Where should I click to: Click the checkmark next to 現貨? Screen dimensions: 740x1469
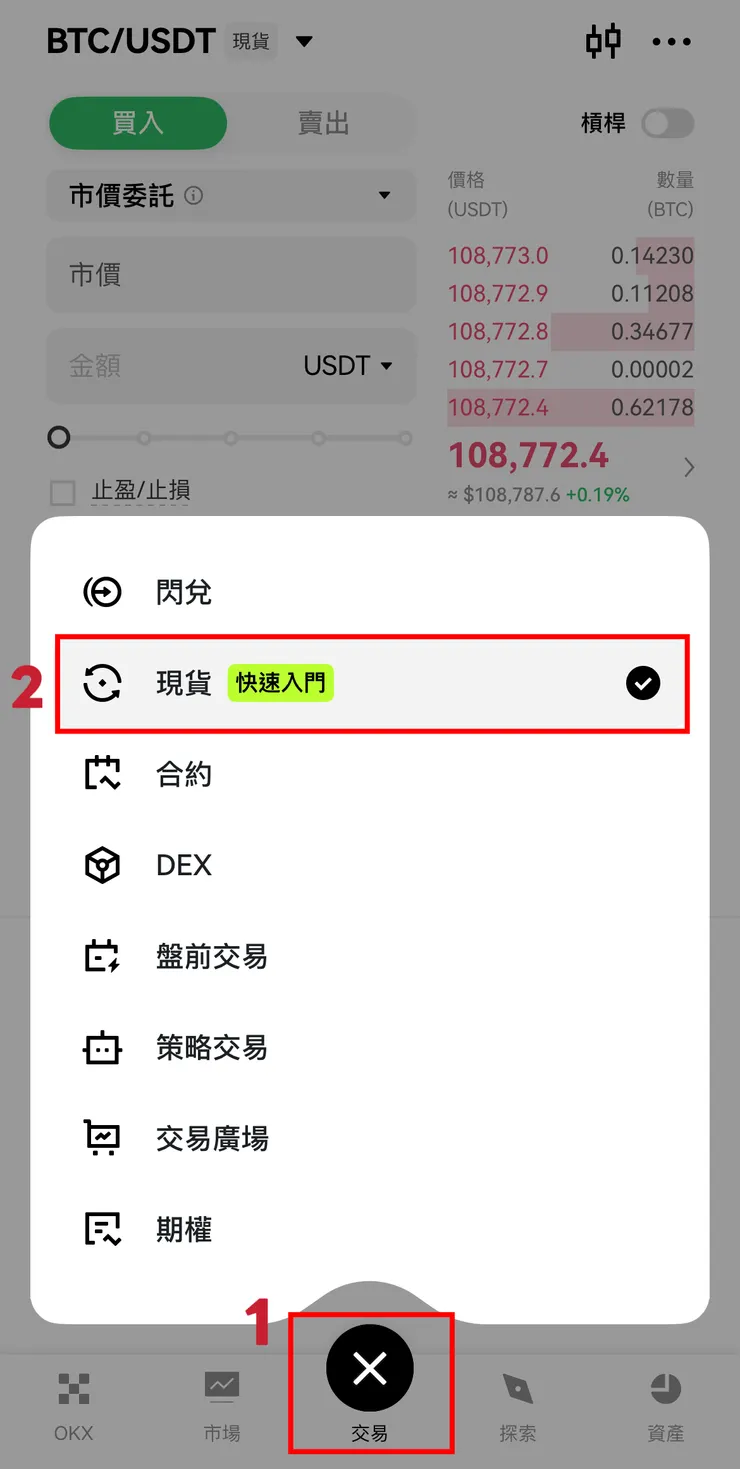coord(643,683)
